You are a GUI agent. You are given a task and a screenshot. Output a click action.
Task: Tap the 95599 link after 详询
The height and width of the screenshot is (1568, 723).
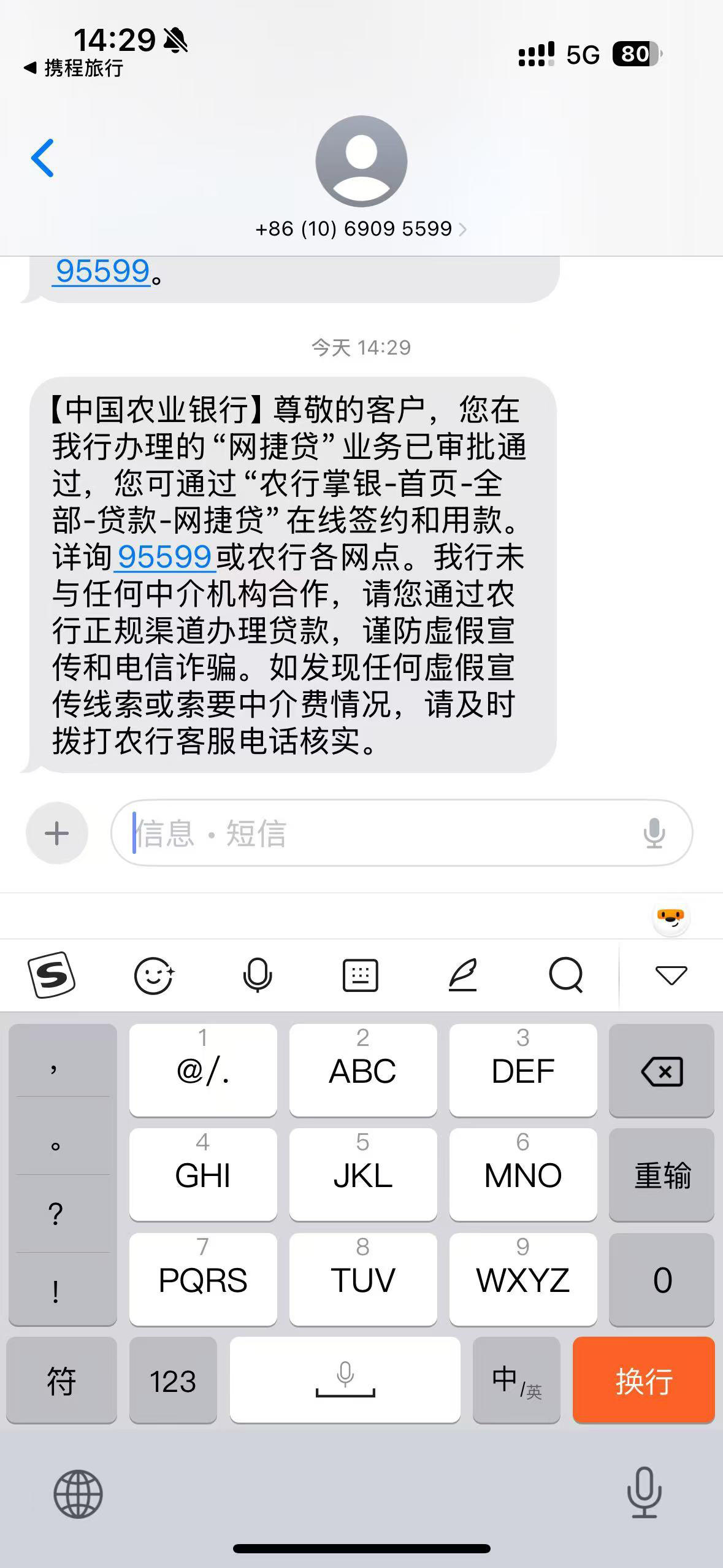(x=164, y=557)
